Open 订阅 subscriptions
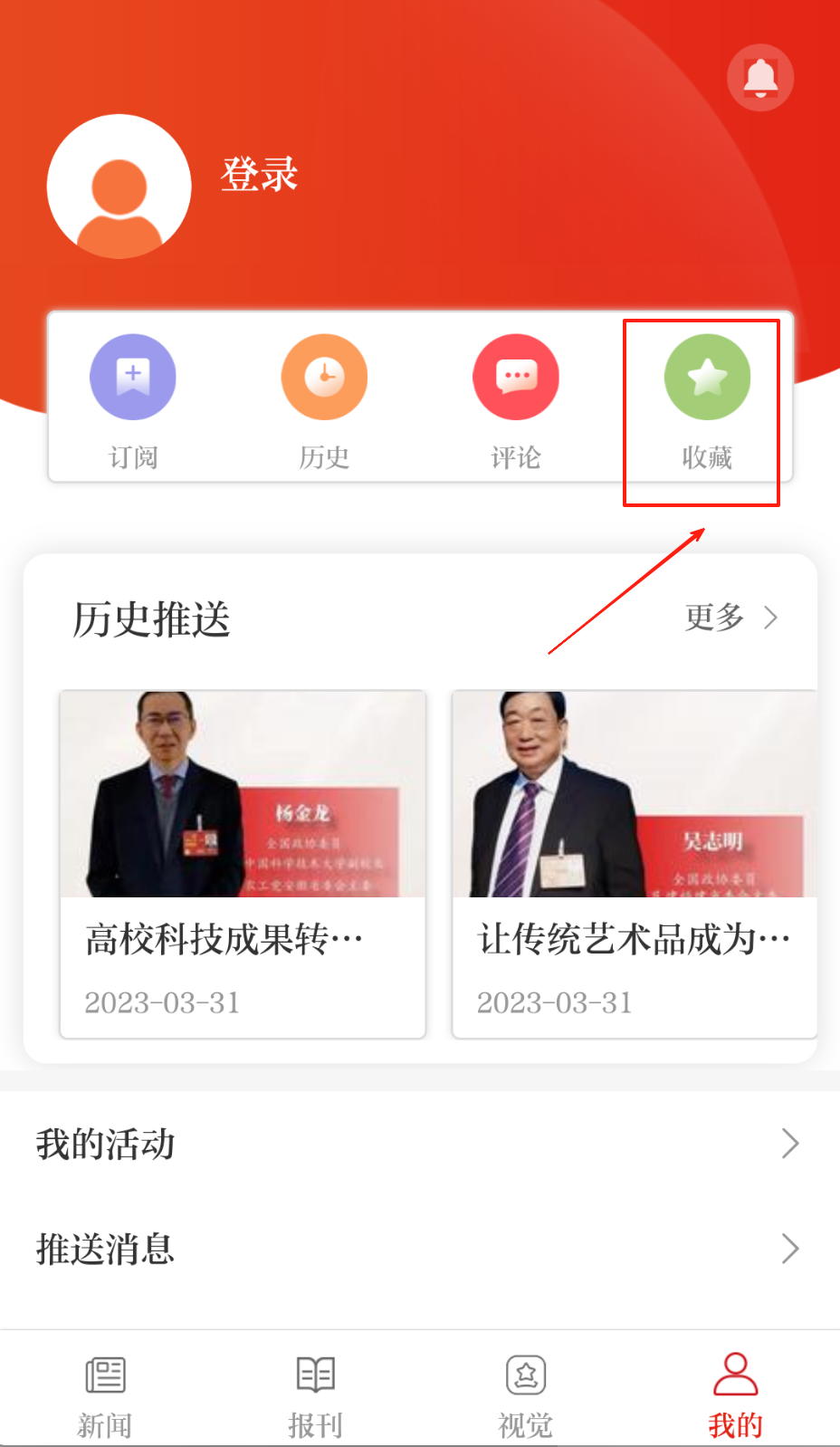 tap(133, 398)
